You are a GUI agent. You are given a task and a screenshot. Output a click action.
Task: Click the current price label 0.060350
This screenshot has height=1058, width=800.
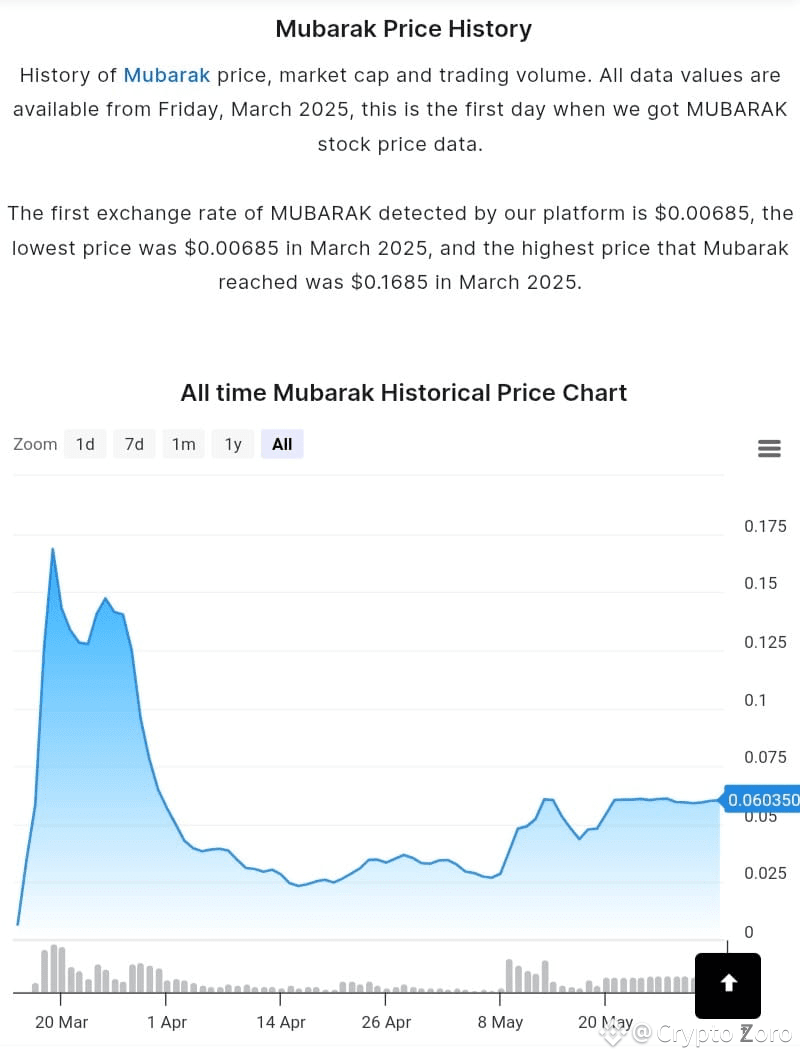click(x=762, y=799)
